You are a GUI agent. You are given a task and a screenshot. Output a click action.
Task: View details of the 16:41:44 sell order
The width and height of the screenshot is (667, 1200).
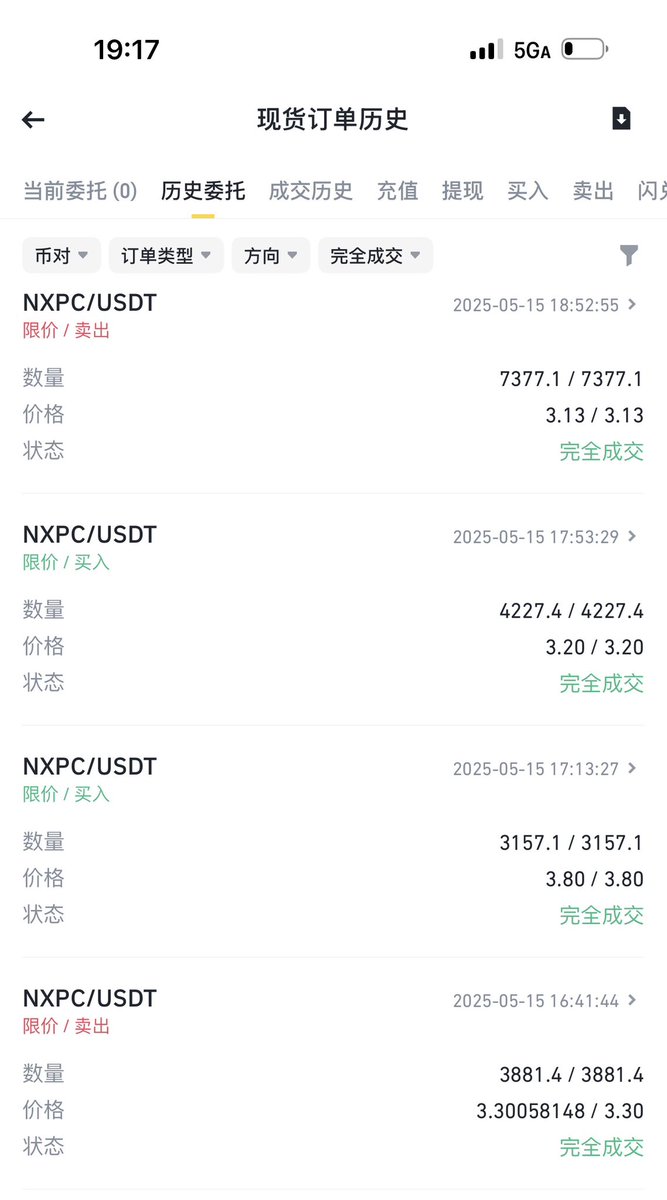333,1073
